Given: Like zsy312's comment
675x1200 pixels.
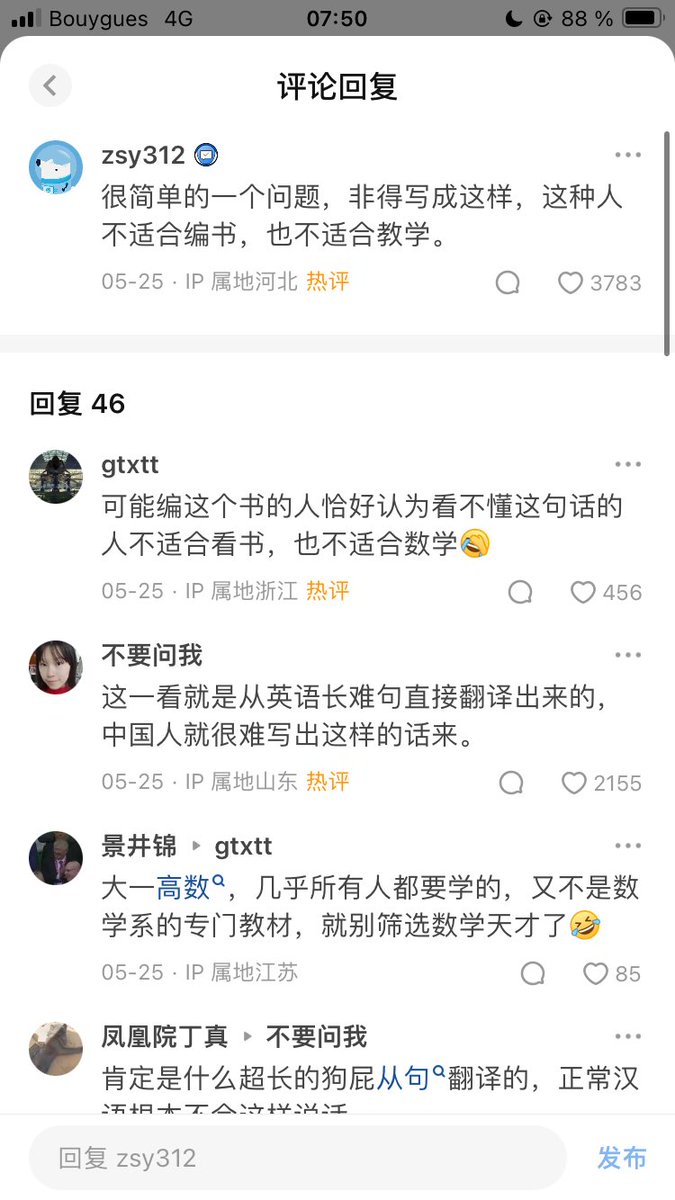Looking at the screenshot, I should (x=570, y=283).
